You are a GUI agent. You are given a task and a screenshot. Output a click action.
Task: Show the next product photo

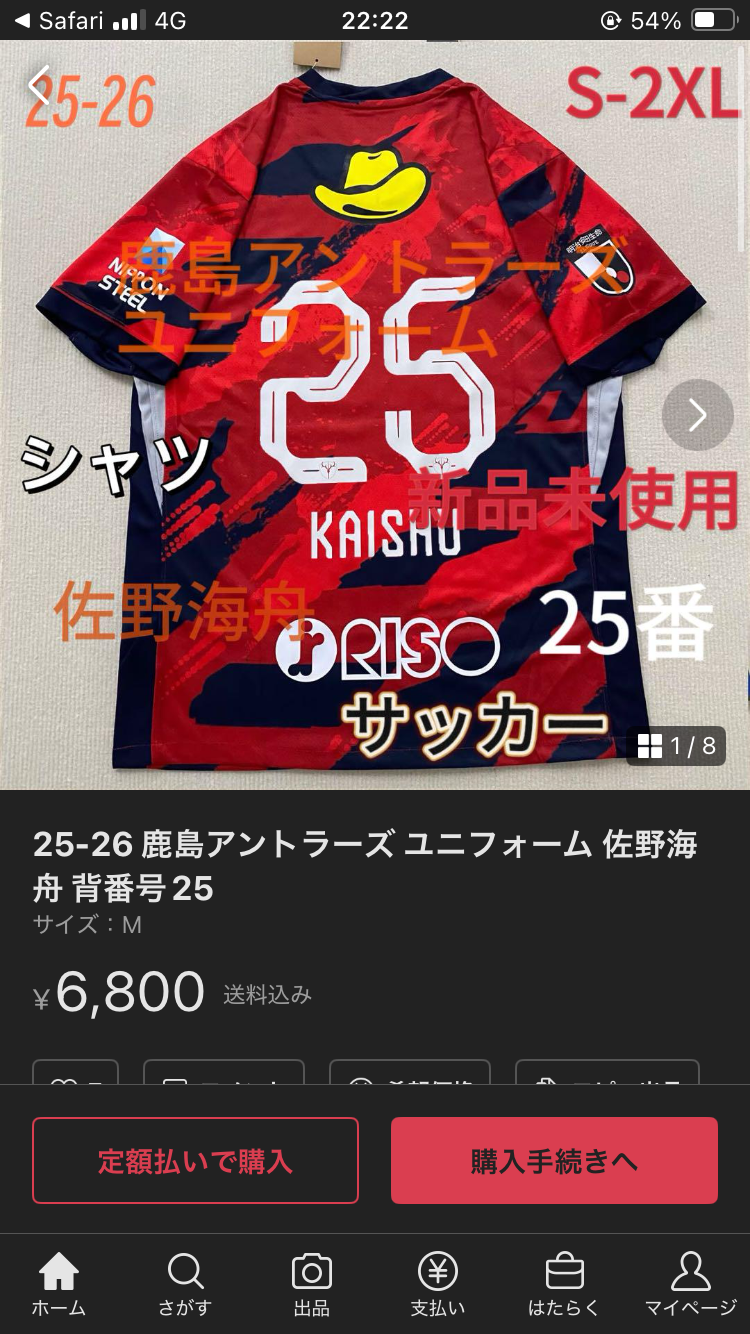pyautogui.click(x=698, y=415)
